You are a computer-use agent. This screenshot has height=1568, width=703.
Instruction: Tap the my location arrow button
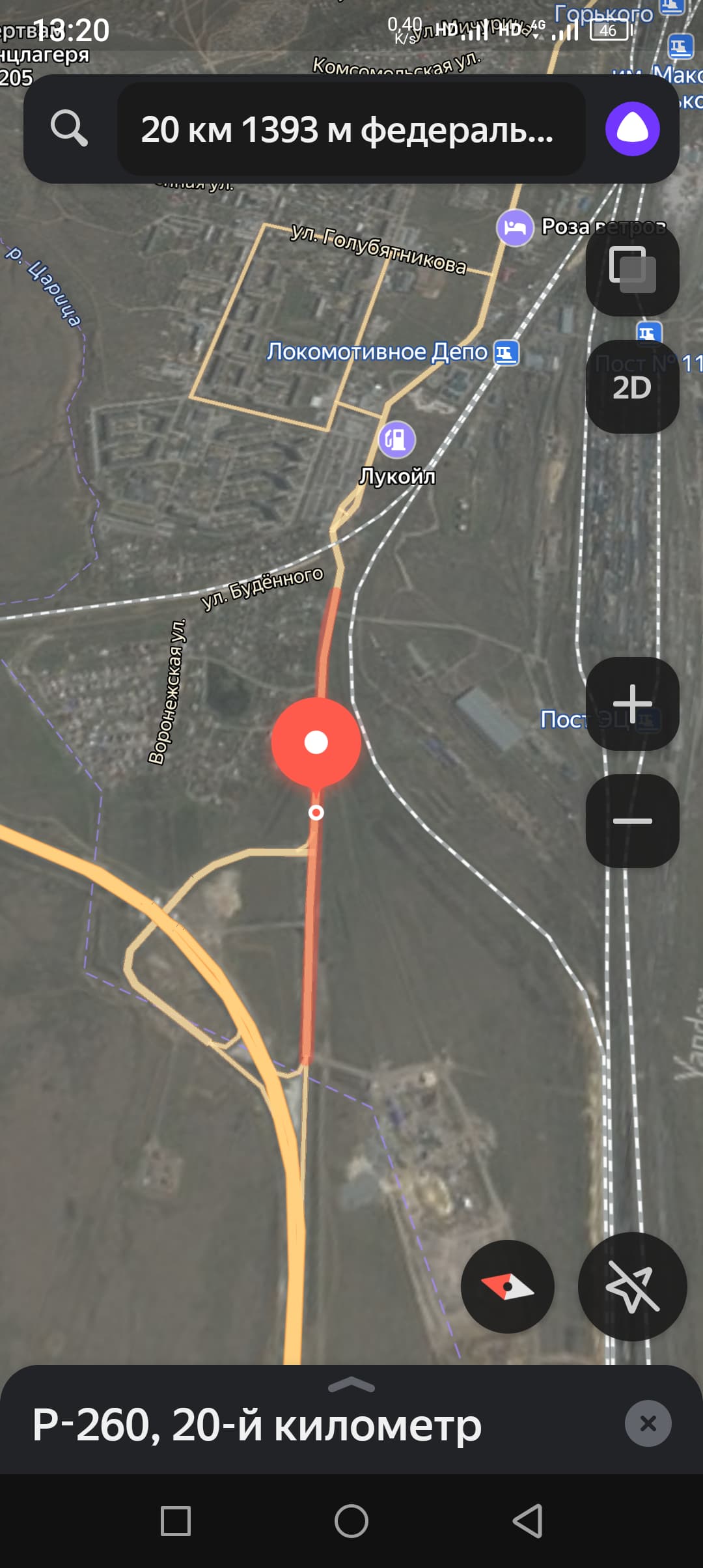632,1287
